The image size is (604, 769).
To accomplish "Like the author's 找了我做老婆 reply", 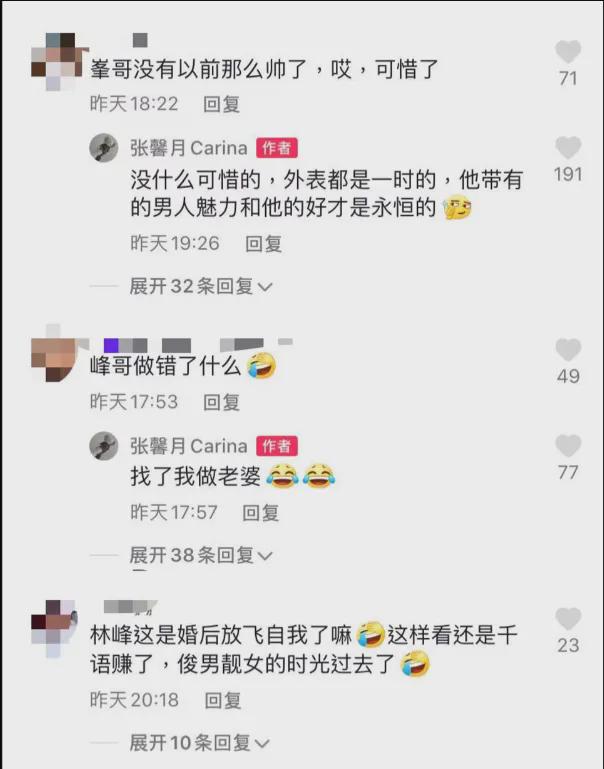I will pyautogui.click(x=568, y=446).
